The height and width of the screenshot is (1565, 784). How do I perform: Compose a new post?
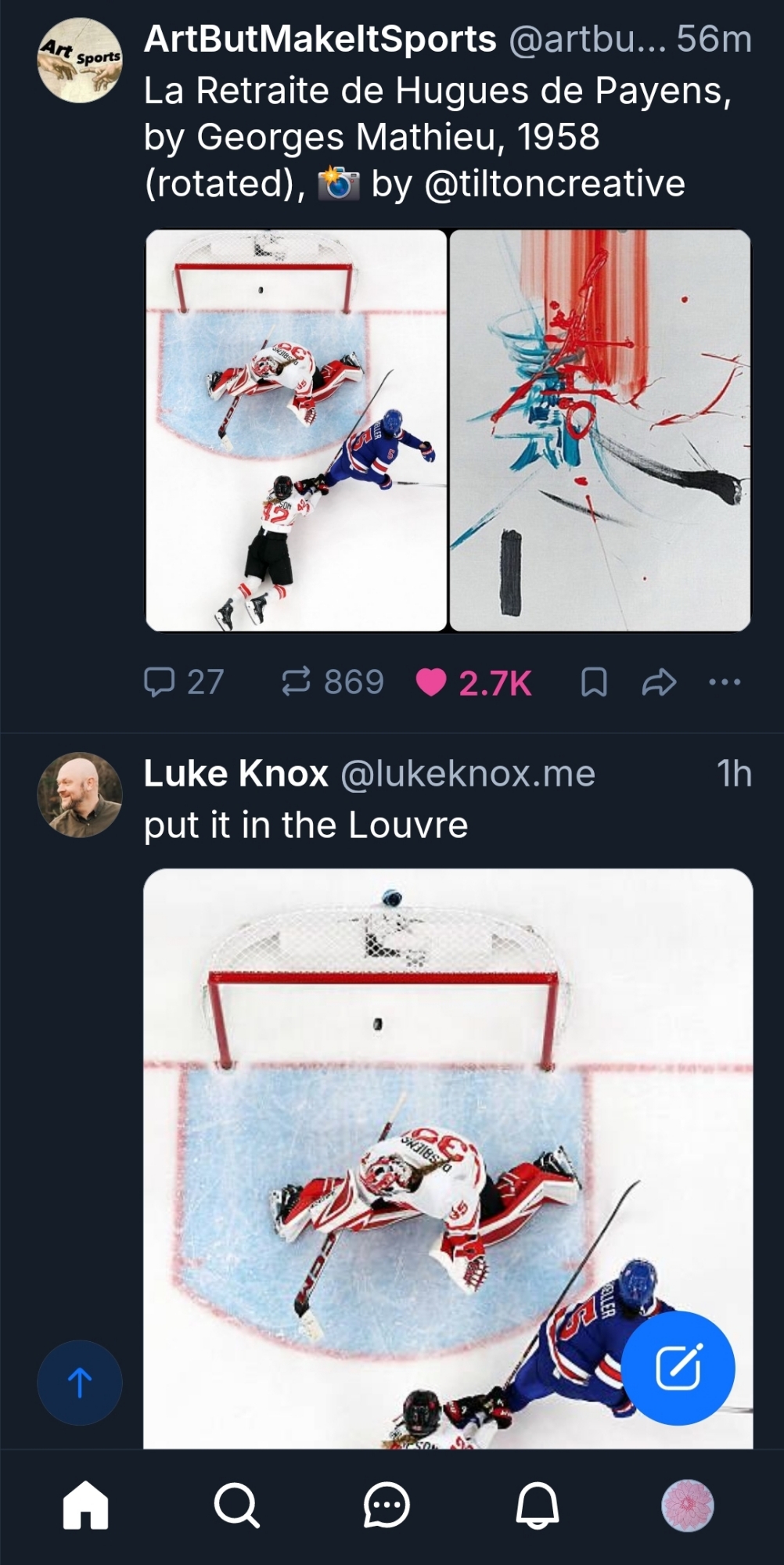678,1367
